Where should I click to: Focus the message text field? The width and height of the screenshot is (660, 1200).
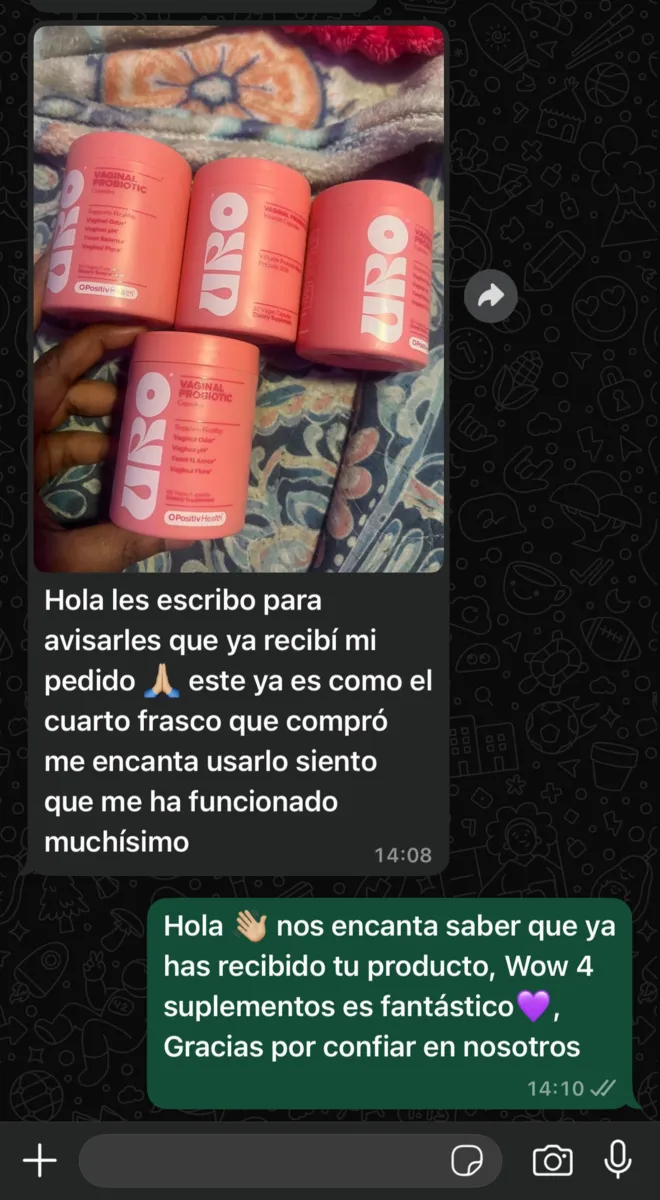pos(260,1161)
